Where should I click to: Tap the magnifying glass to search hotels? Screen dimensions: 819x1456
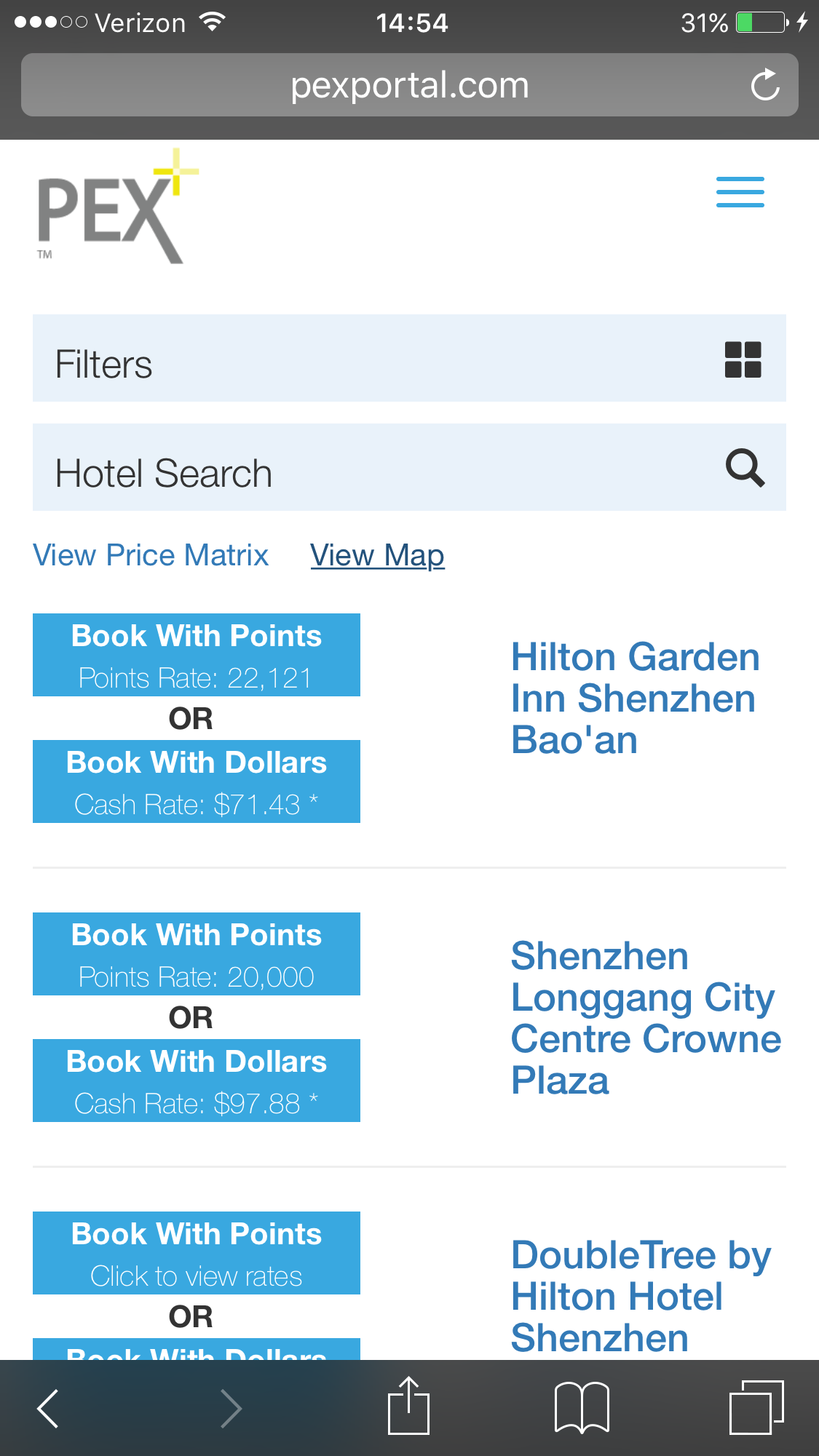click(x=746, y=468)
